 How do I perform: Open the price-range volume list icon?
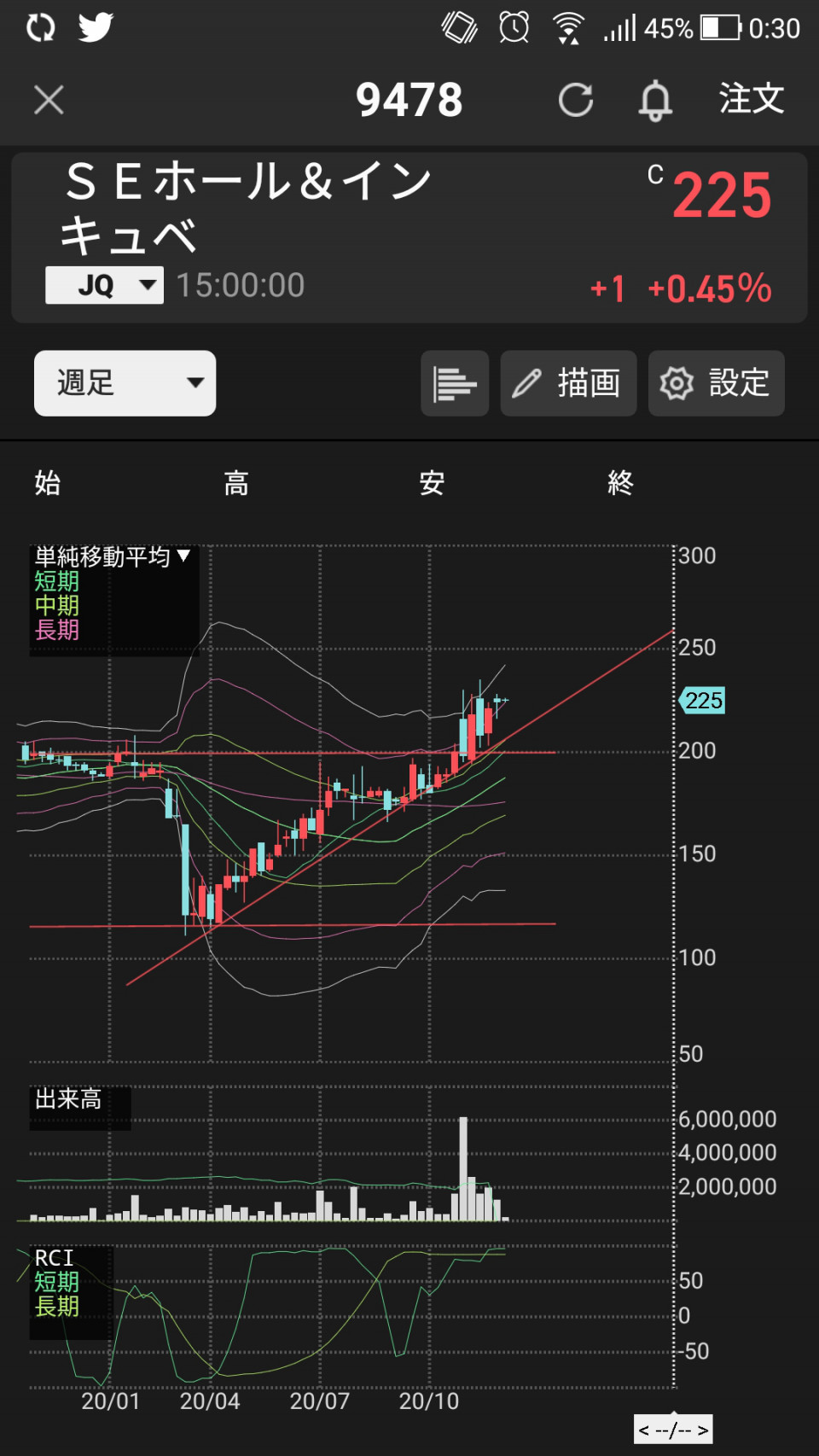coord(455,383)
